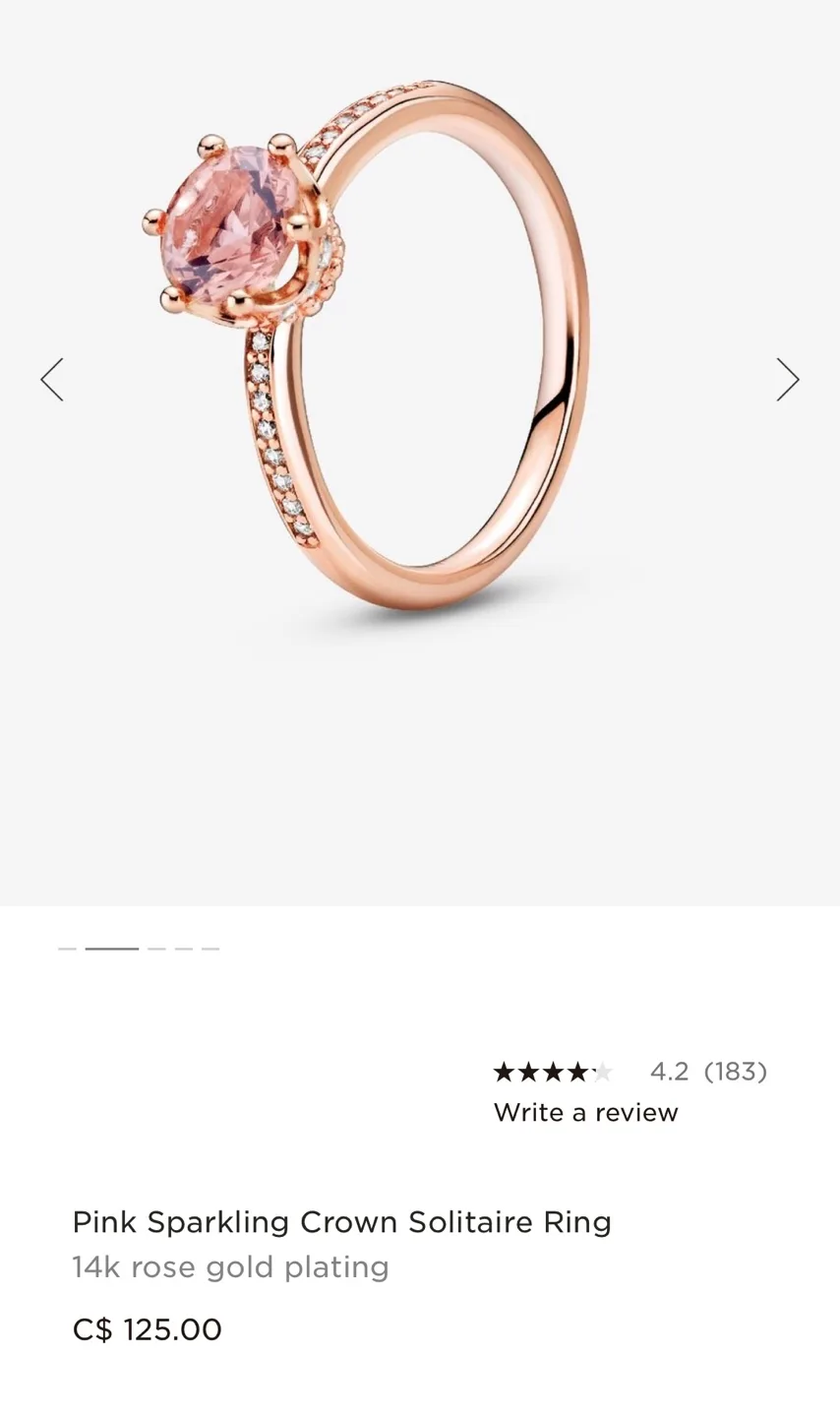Tap the Write a review link

pos(585,1112)
